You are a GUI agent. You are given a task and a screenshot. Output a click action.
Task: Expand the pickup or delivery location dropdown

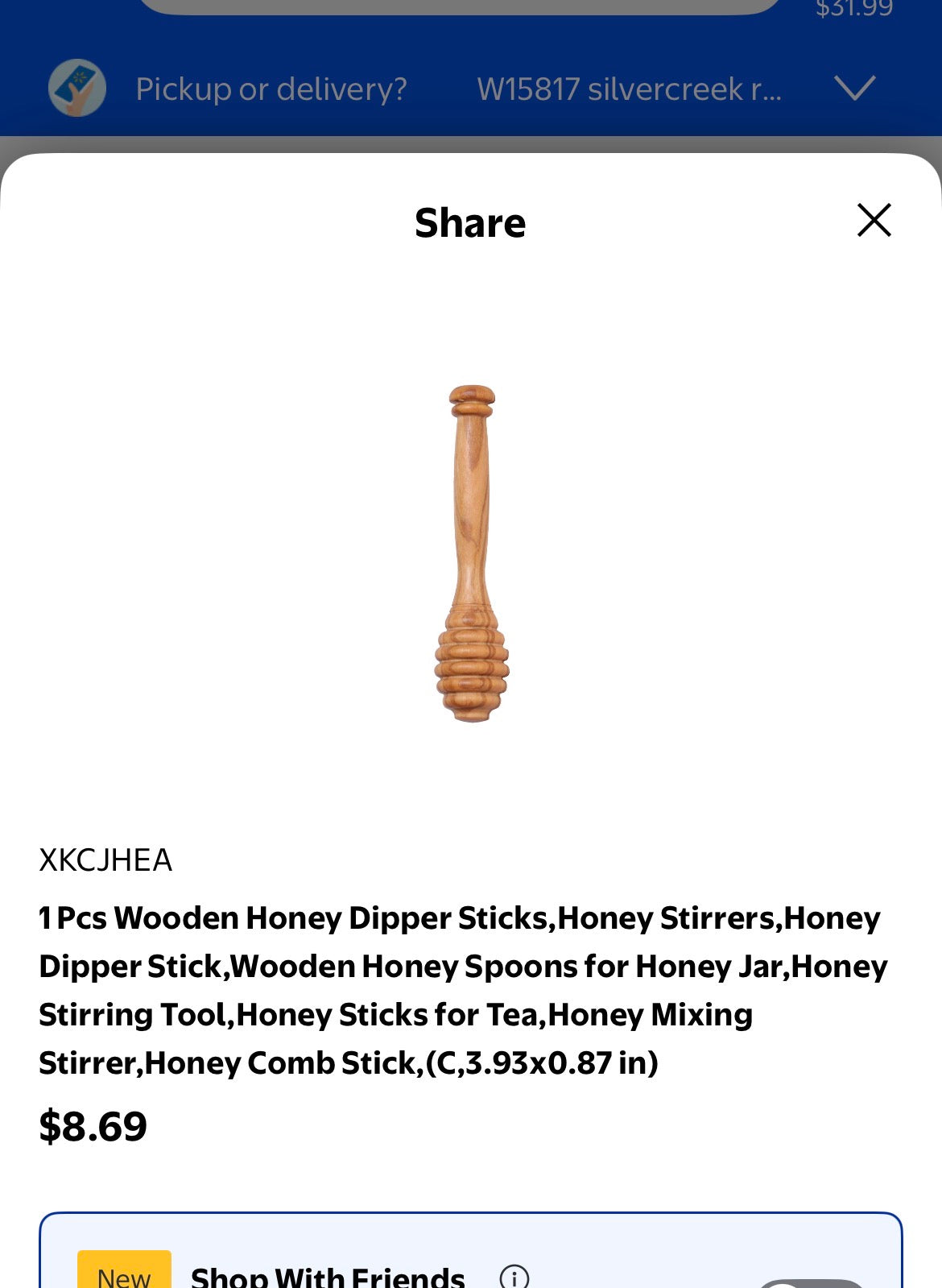854,88
